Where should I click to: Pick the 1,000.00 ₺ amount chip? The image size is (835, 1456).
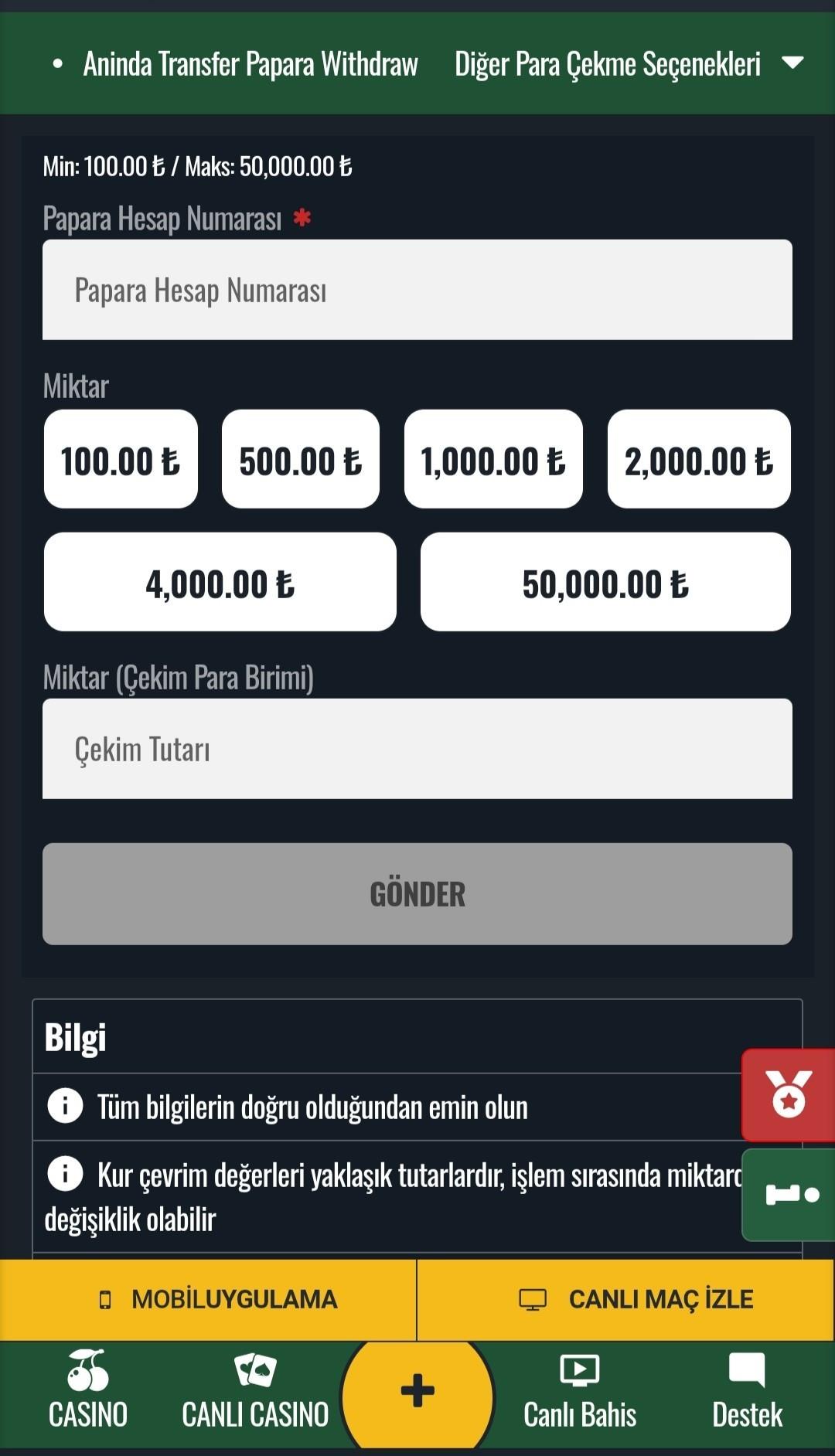click(493, 460)
